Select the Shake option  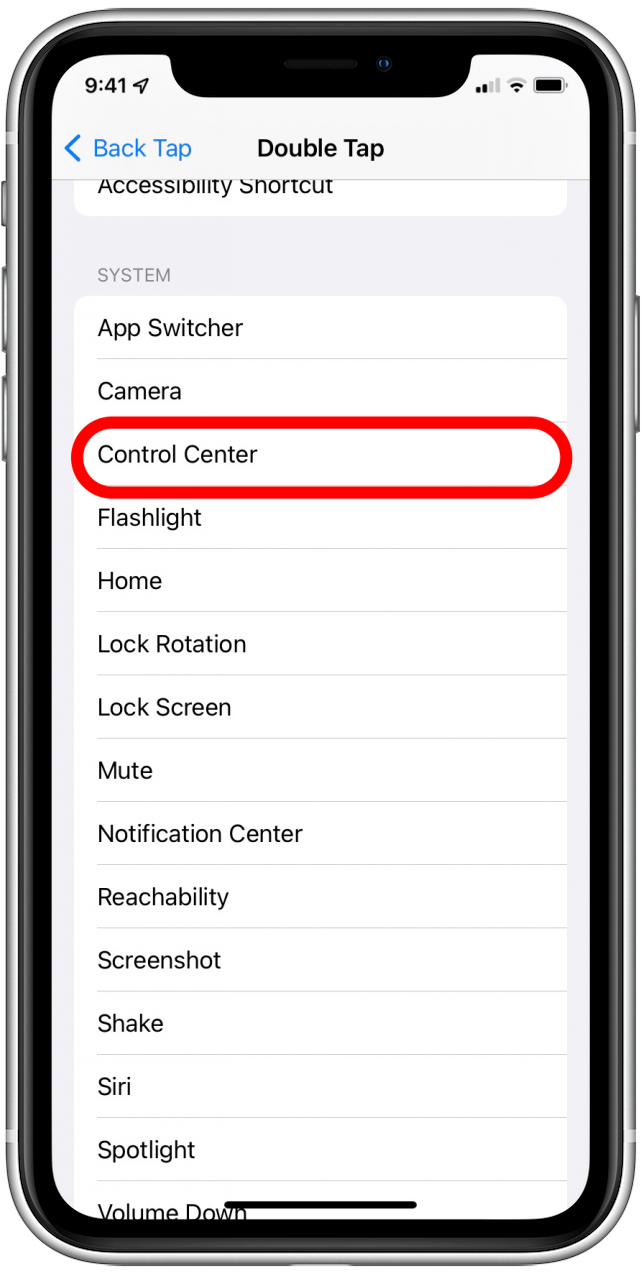(x=320, y=1023)
